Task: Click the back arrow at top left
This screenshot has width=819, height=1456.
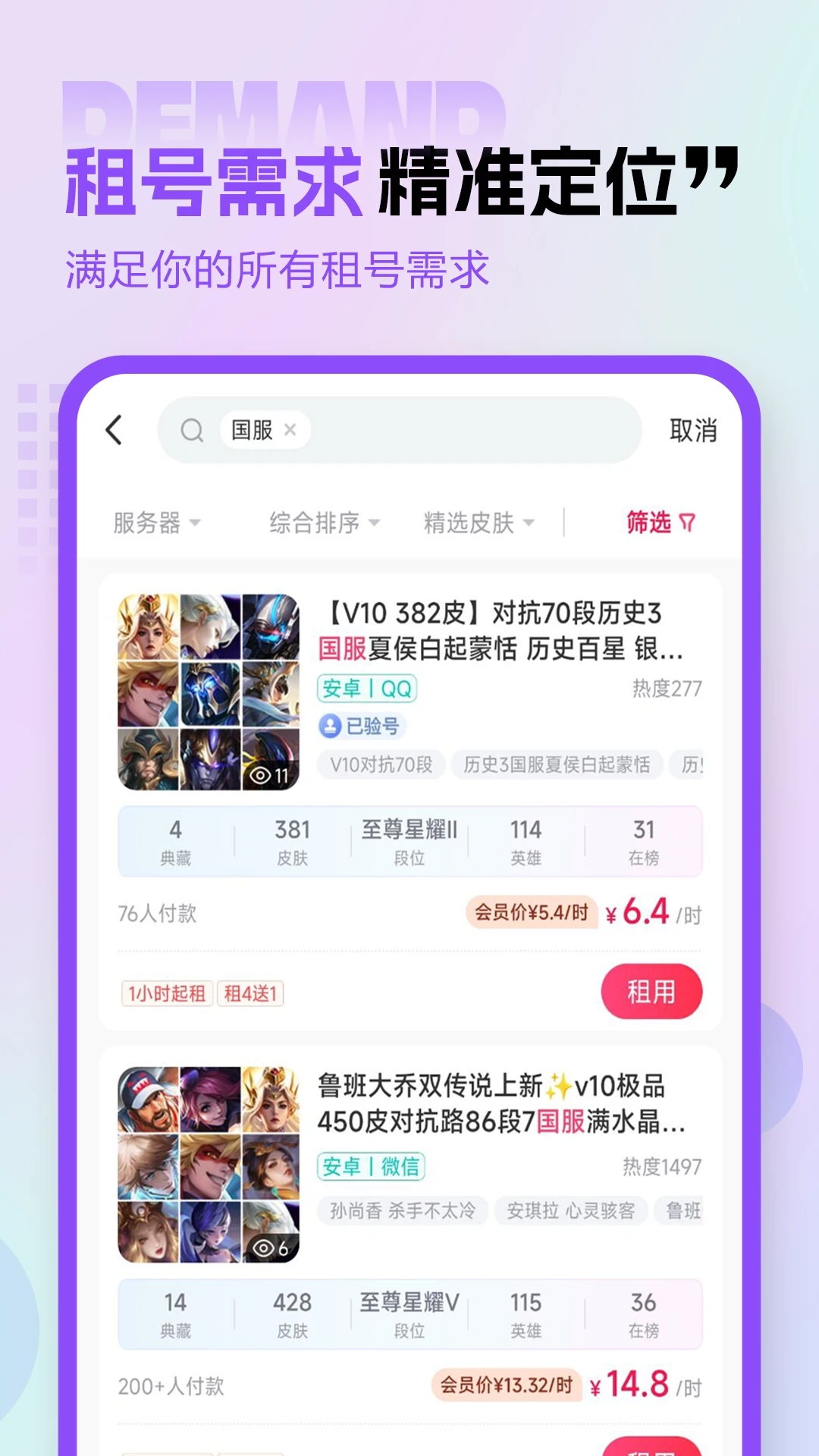Action: point(114,429)
